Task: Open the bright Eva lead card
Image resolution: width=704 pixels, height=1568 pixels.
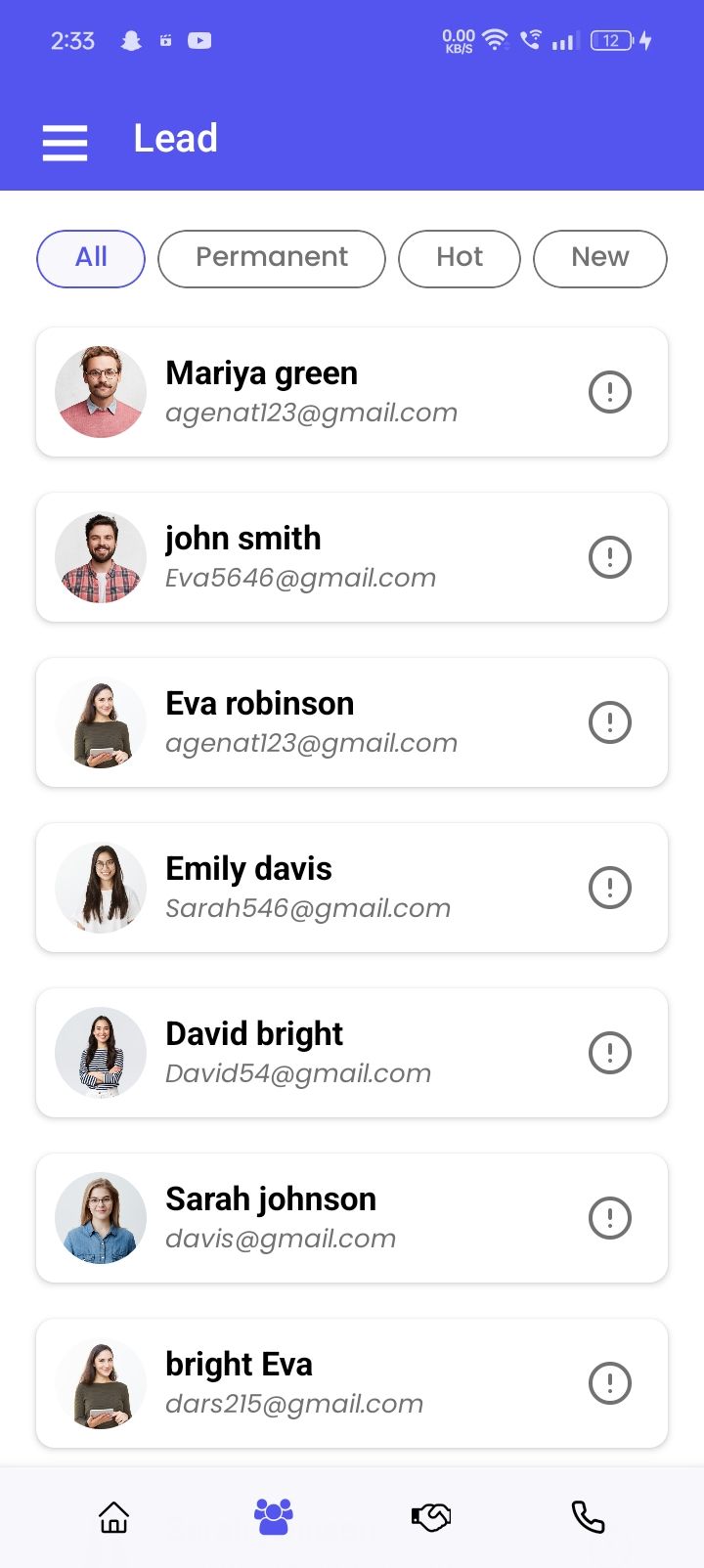Action: click(313, 1383)
